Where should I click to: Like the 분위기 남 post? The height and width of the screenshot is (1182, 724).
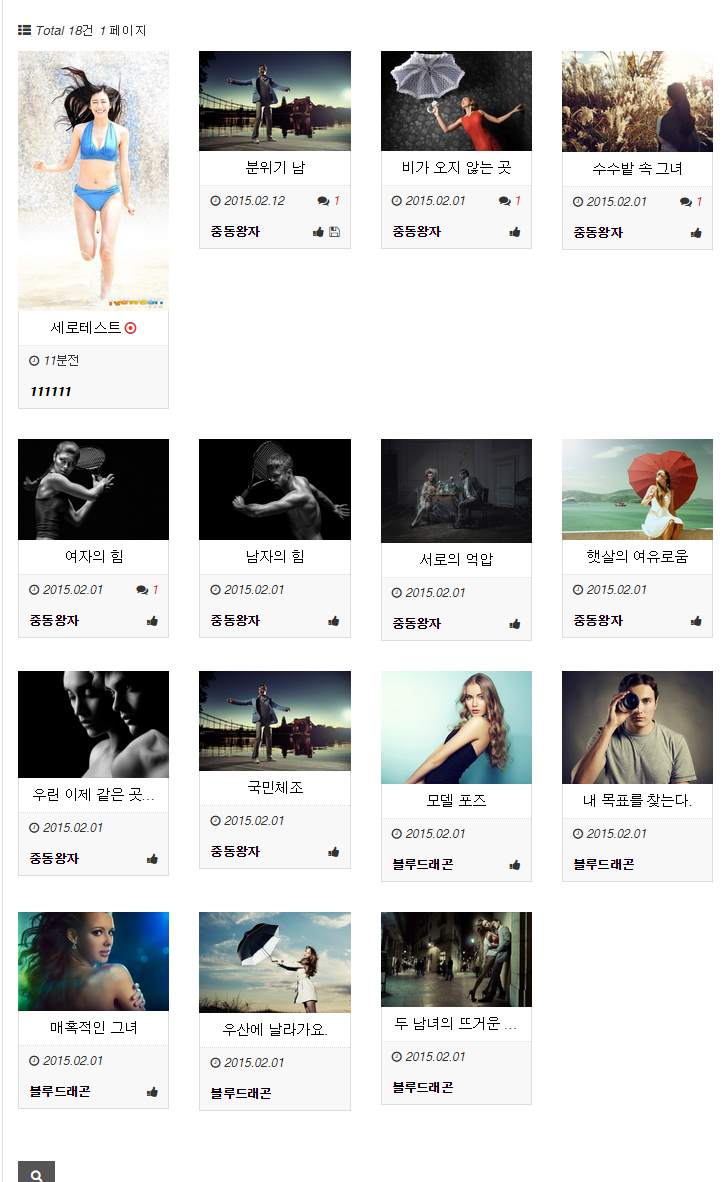tap(318, 232)
